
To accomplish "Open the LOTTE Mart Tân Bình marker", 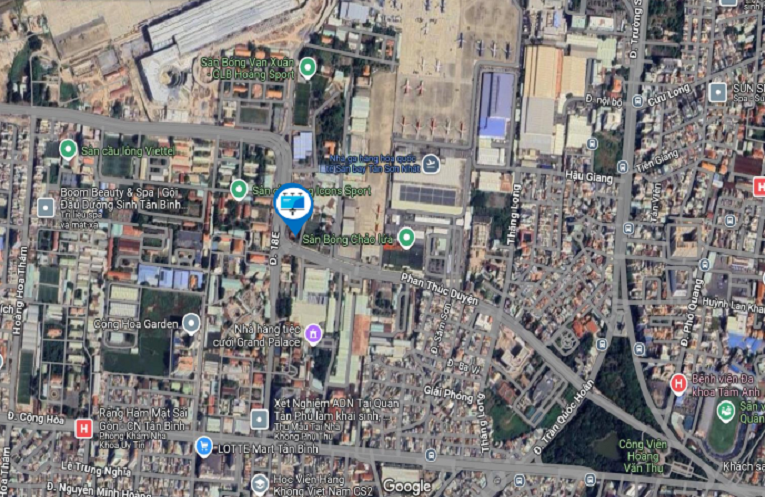I will [x=205, y=446].
